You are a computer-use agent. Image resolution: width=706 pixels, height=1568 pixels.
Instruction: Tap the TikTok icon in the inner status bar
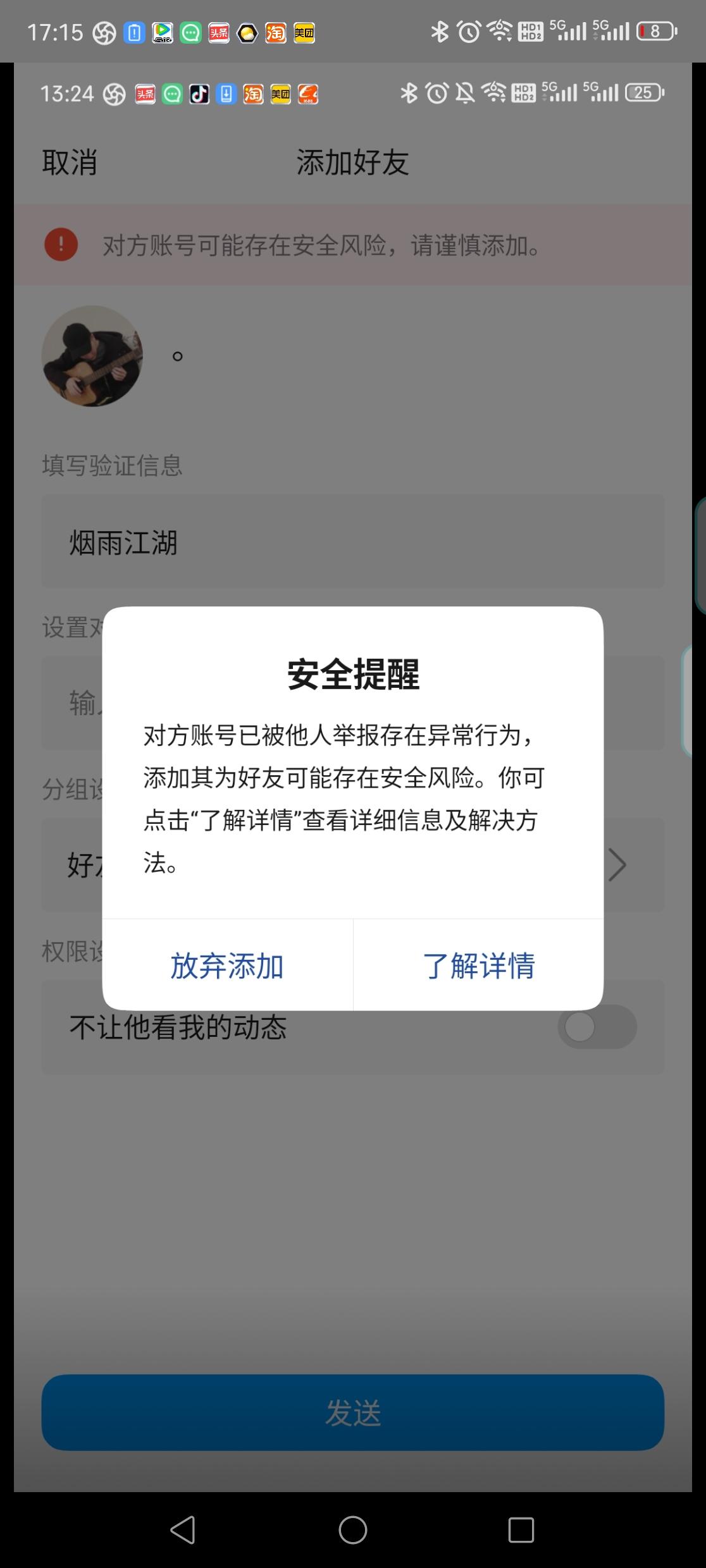199,94
